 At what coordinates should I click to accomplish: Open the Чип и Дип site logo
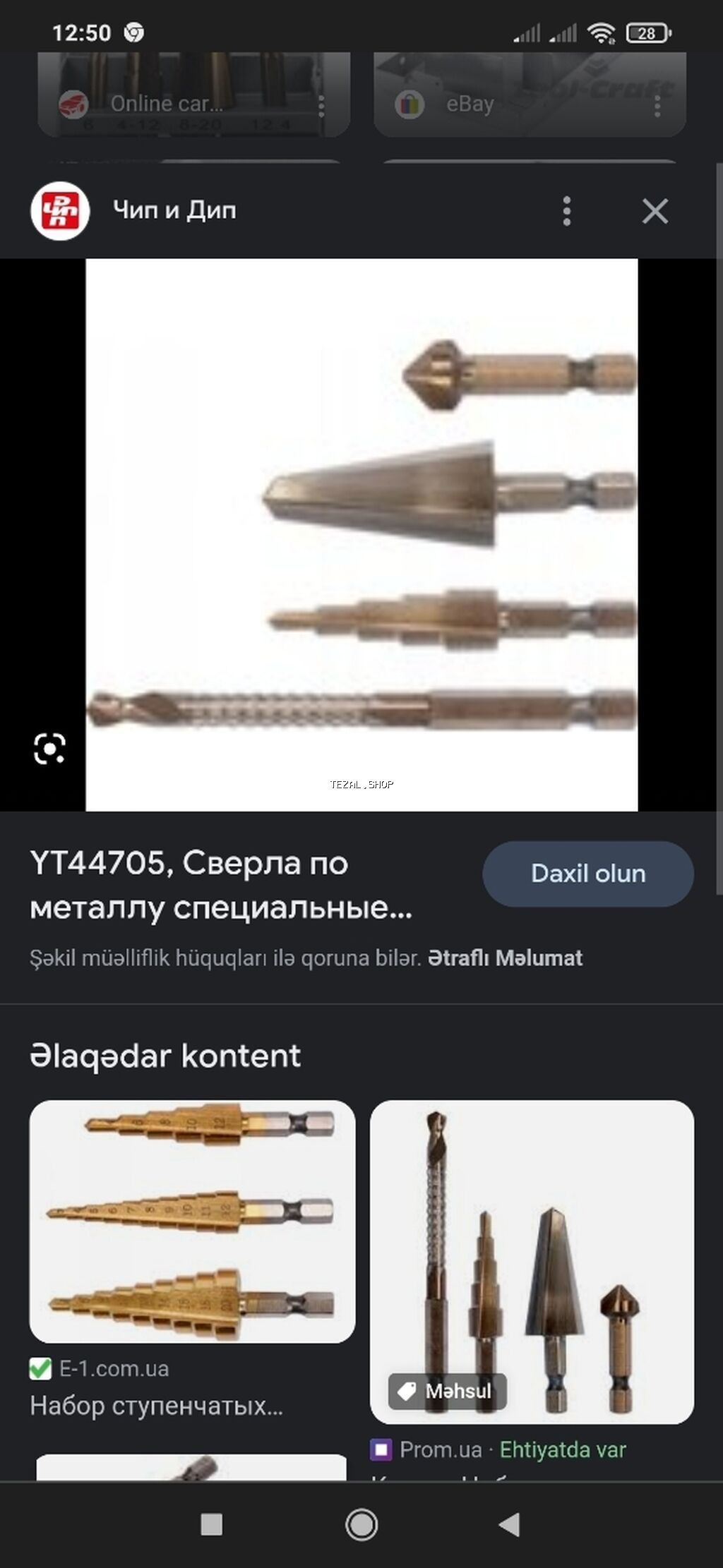pyautogui.click(x=60, y=210)
